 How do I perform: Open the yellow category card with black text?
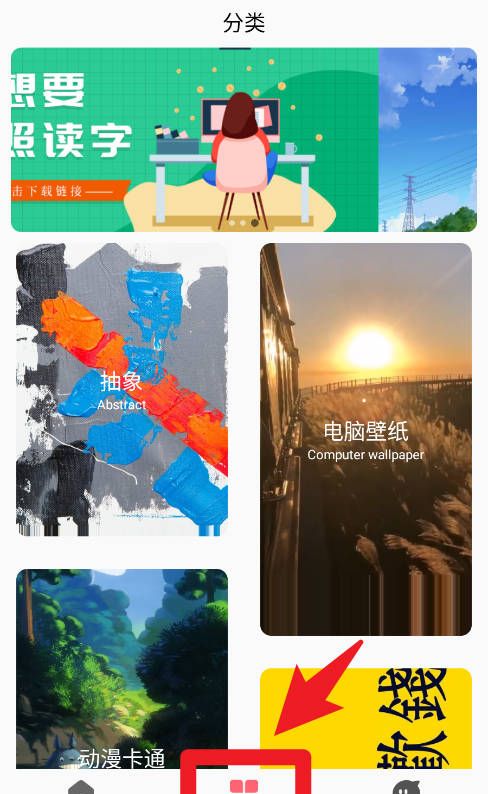coord(365,718)
